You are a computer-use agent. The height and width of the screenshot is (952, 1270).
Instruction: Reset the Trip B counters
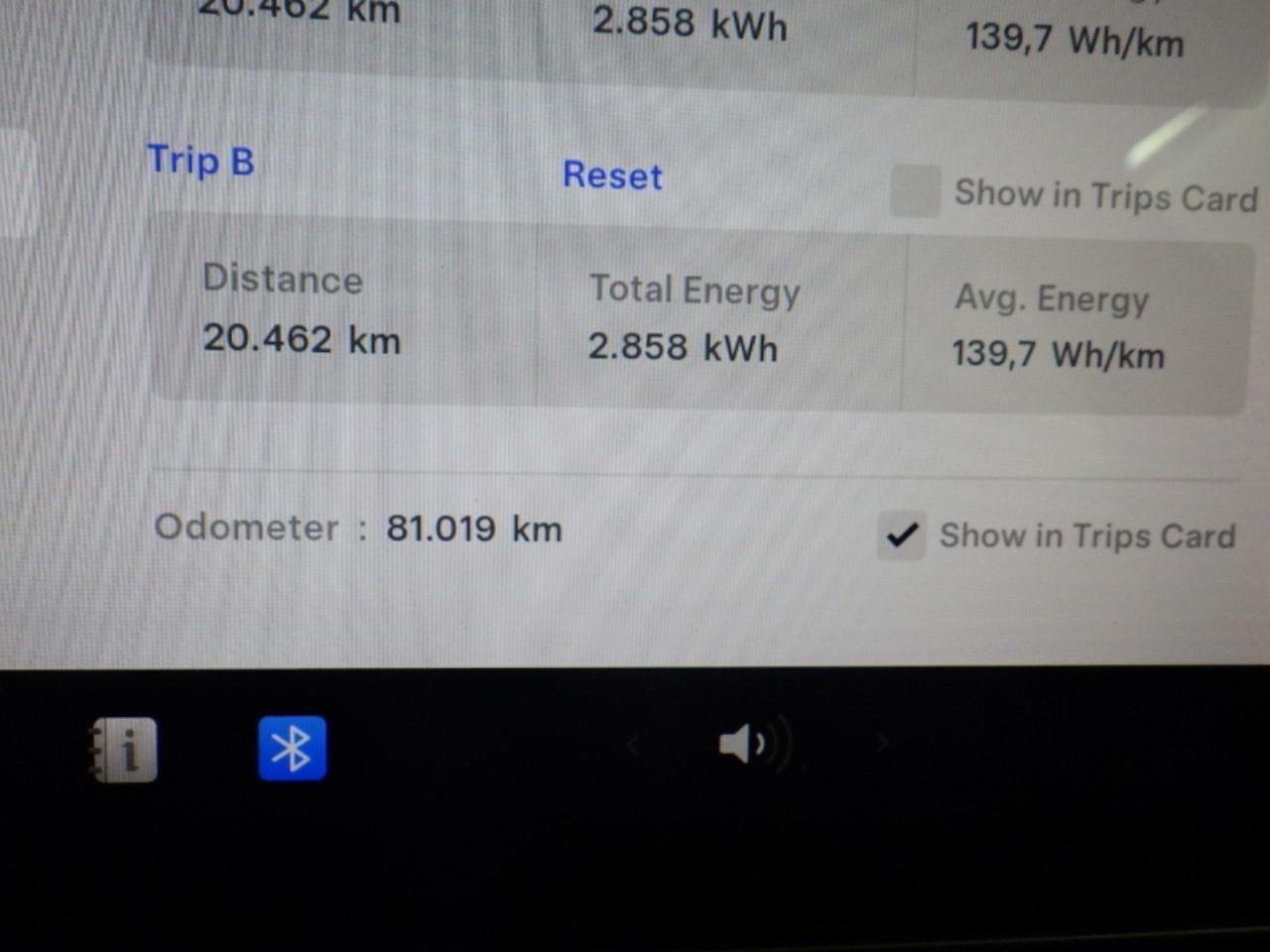(x=612, y=176)
